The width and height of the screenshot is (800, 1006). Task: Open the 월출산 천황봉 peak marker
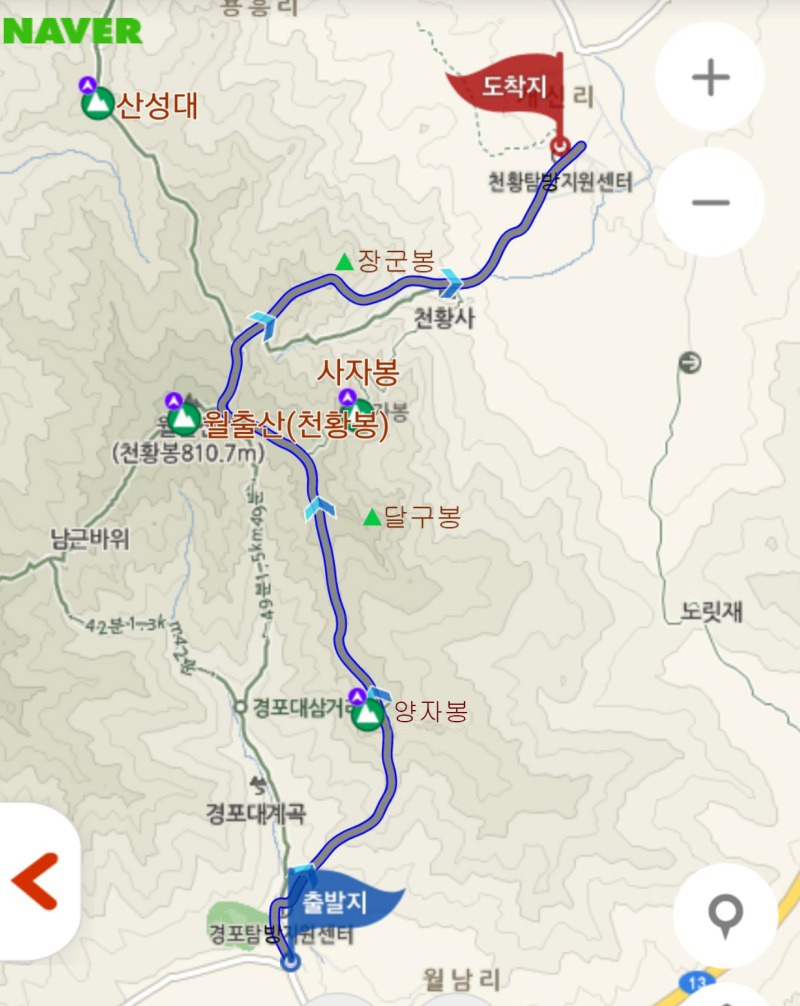(184, 418)
